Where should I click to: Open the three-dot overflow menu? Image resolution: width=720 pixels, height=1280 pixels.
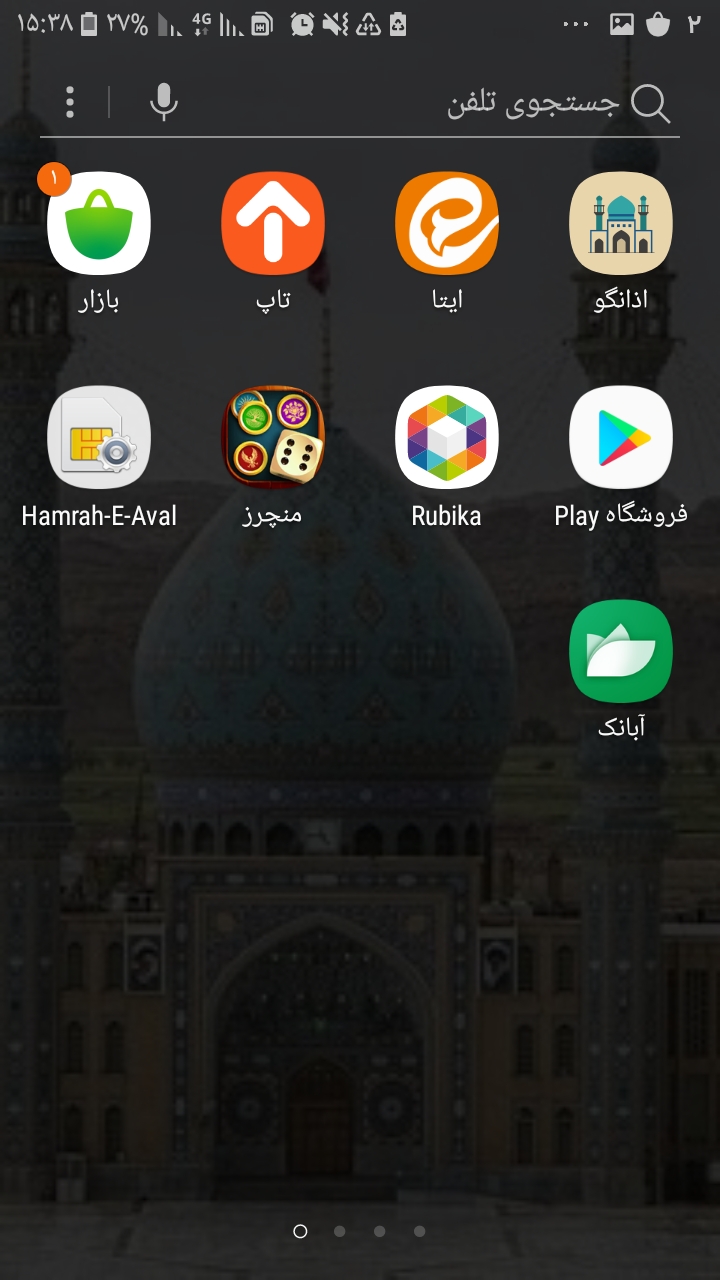(70, 102)
